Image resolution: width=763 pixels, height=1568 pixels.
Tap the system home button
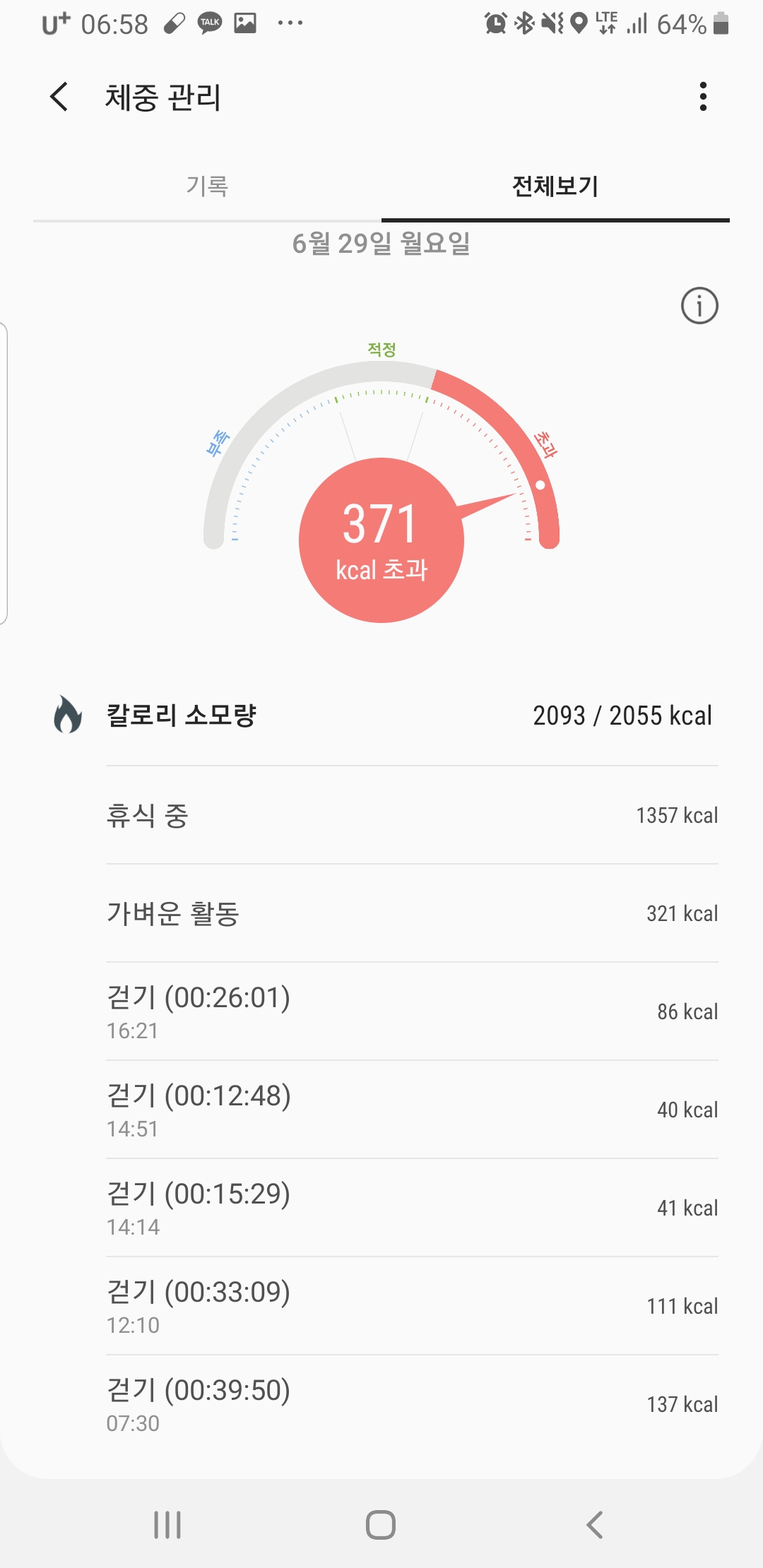381,1525
